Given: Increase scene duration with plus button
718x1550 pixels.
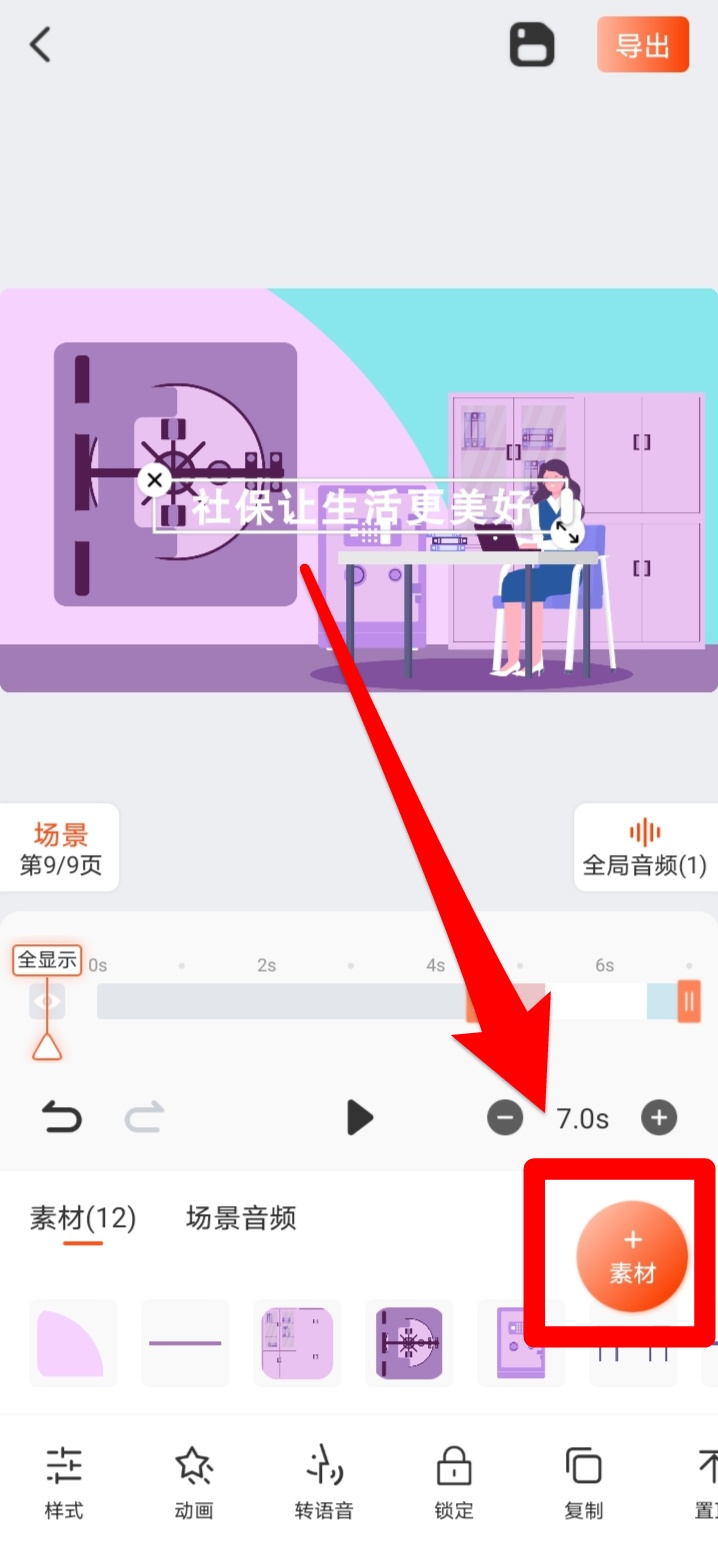Looking at the screenshot, I should click(x=658, y=1117).
